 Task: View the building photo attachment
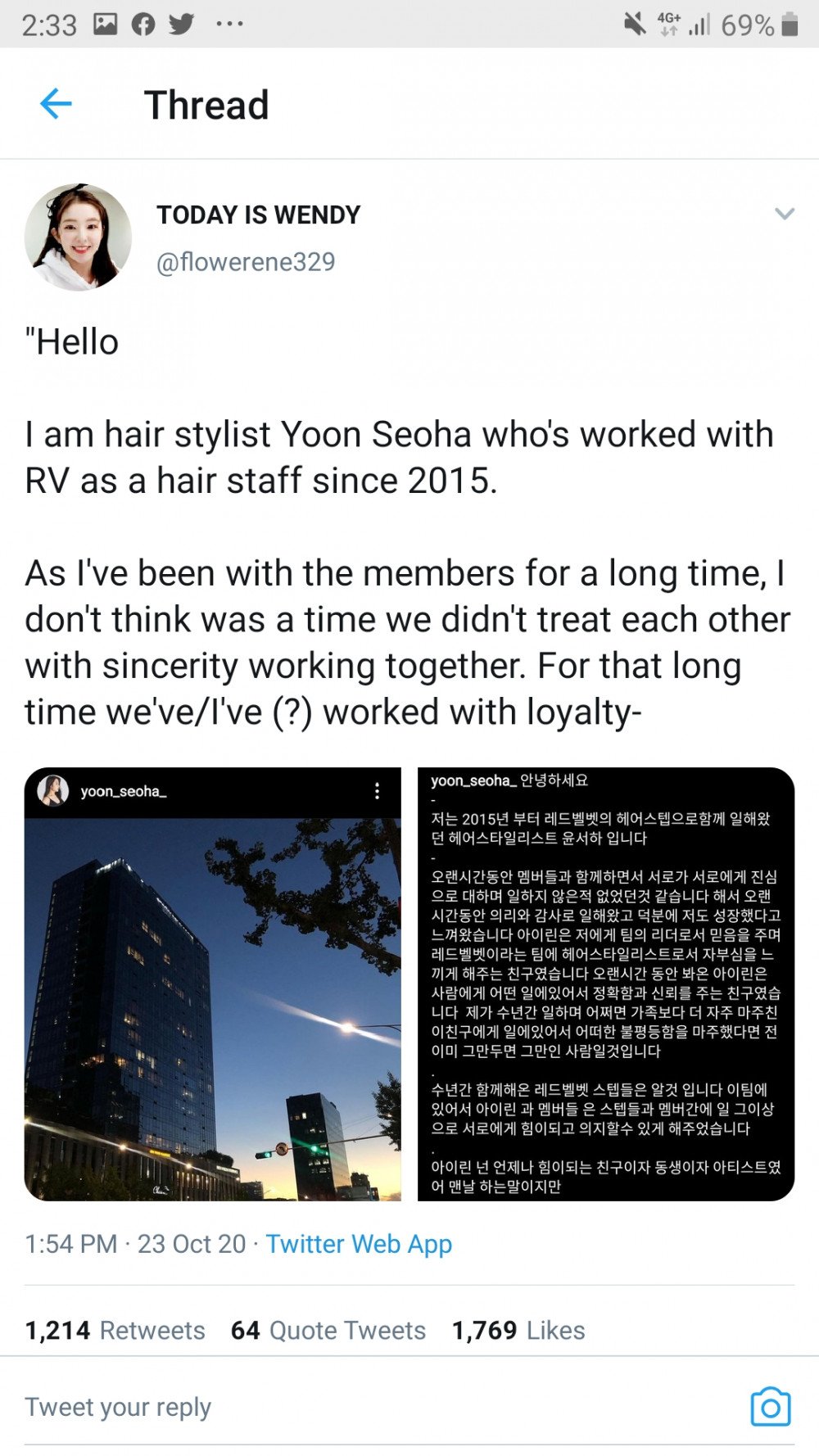pos(213,984)
